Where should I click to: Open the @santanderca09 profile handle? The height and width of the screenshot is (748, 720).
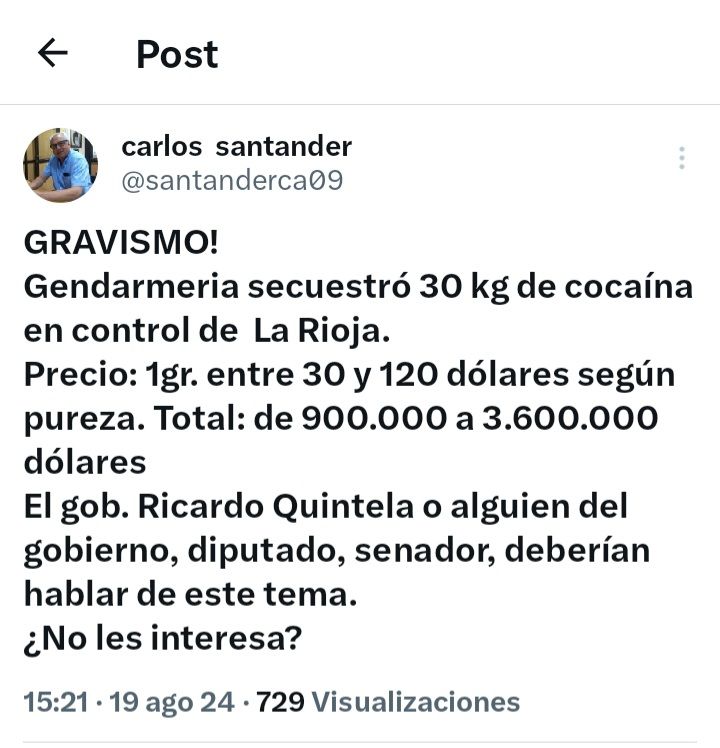tap(232, 181)
